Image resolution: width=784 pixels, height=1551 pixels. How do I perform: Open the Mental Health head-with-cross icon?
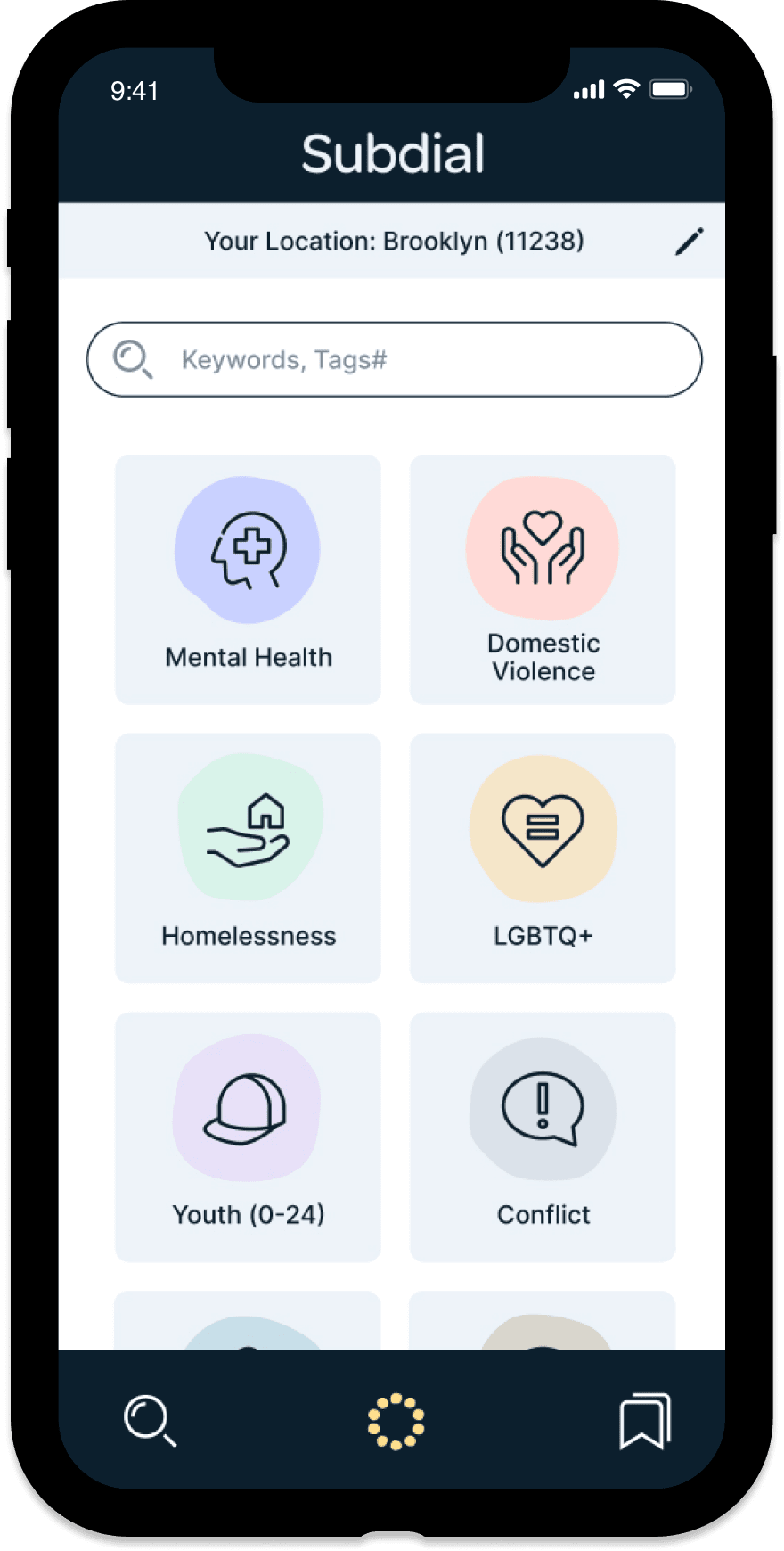click(249, 546)
